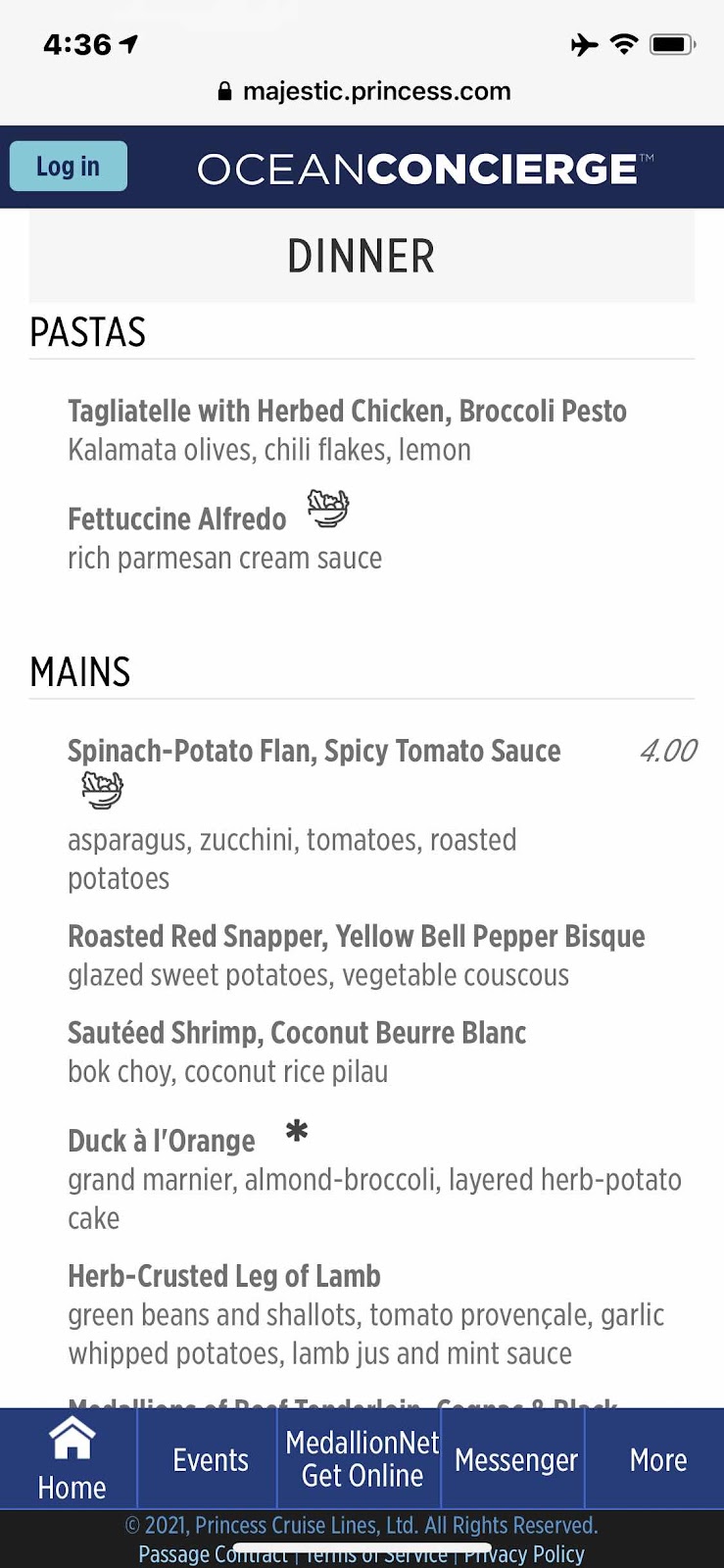Open the More menu tab
724x1568 pixels.
(657, 1459)
